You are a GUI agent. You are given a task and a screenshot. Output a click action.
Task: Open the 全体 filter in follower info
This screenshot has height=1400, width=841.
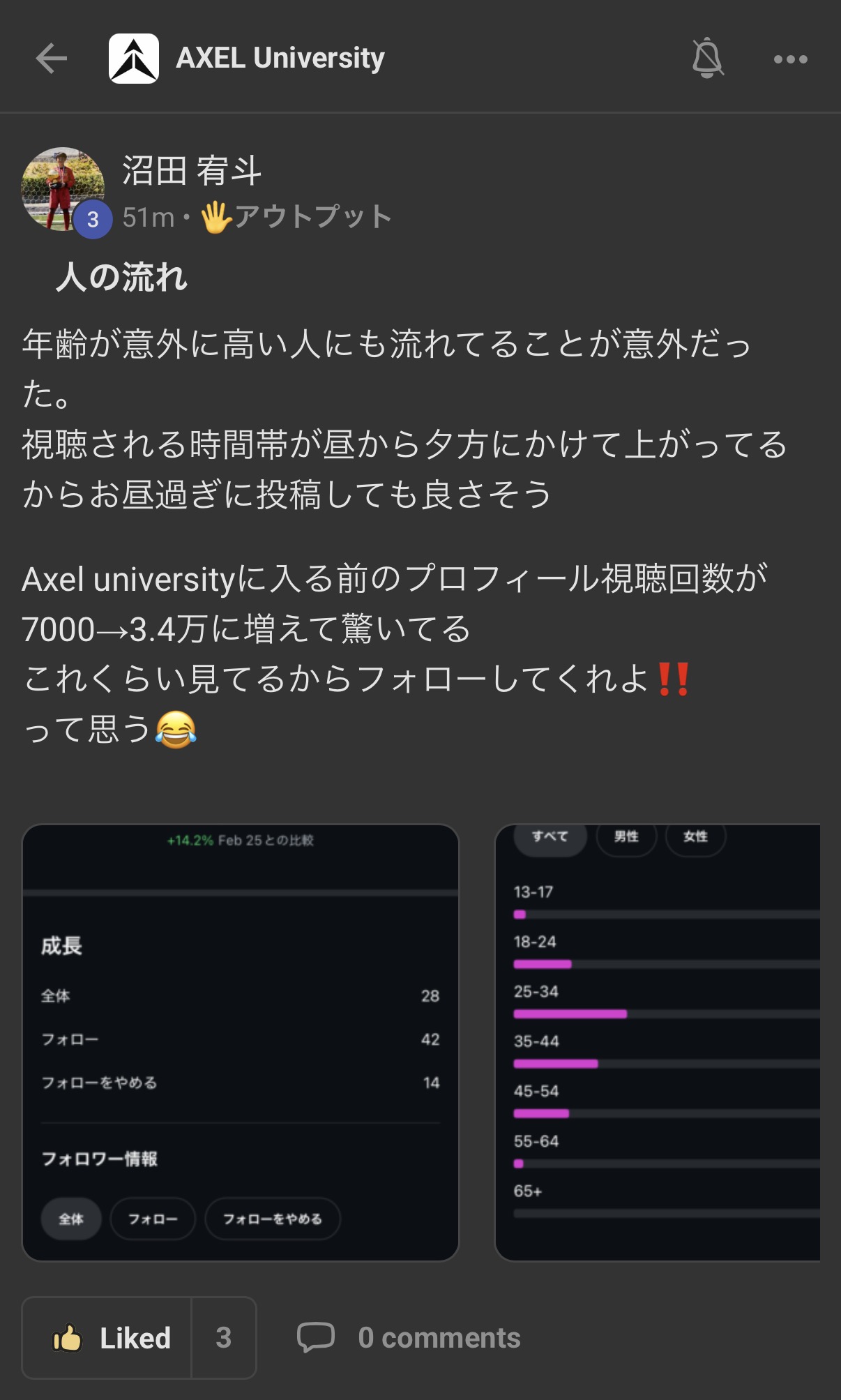click(x=70, y=1219)
